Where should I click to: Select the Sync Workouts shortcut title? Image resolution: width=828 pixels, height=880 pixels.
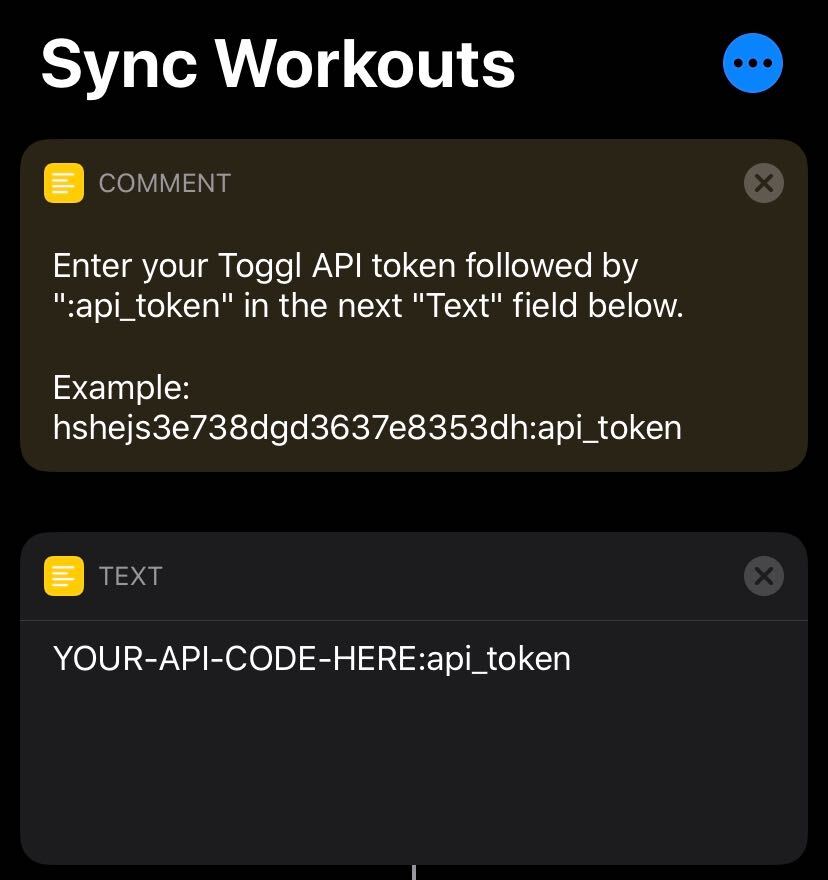[x=277, y=63]
